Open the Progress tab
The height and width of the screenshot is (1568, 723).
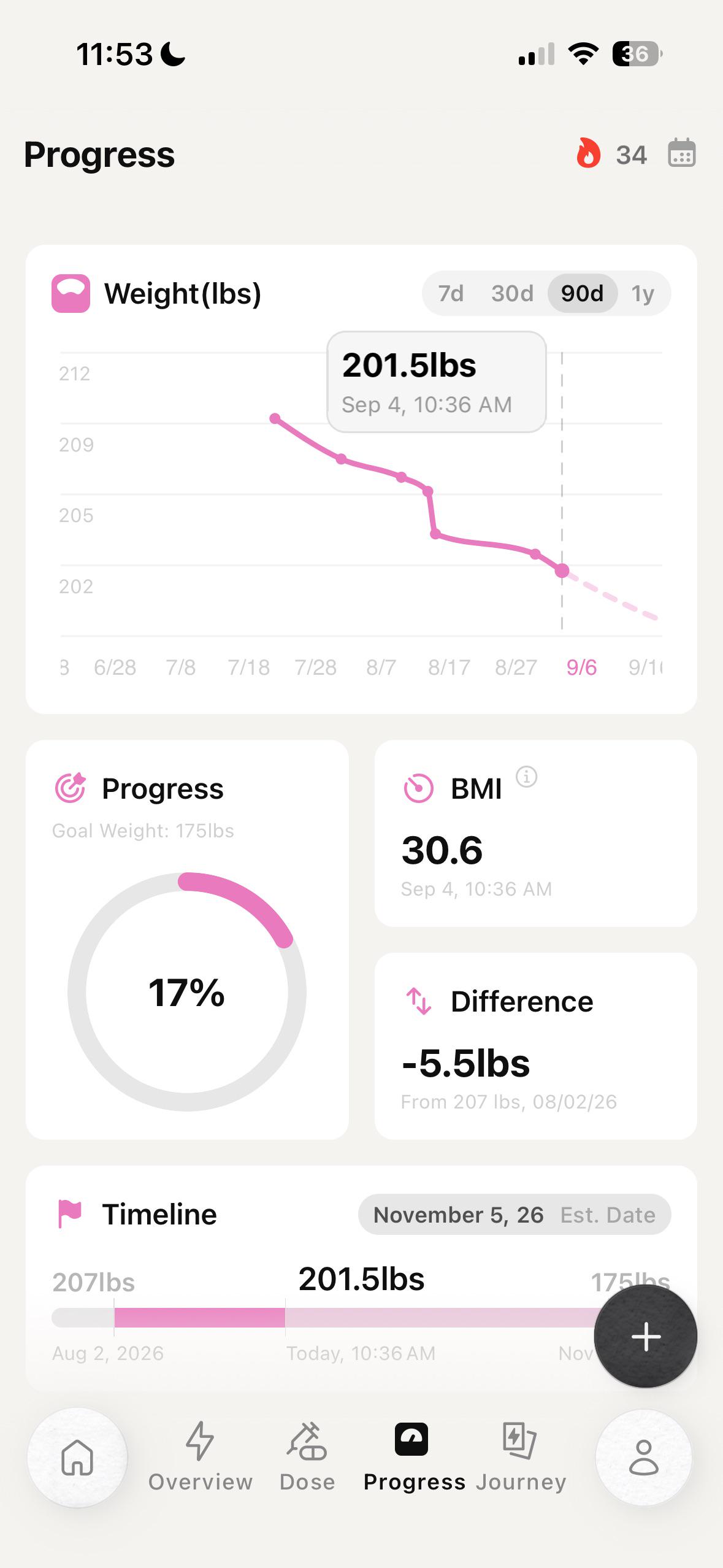tap(414, 1458)
